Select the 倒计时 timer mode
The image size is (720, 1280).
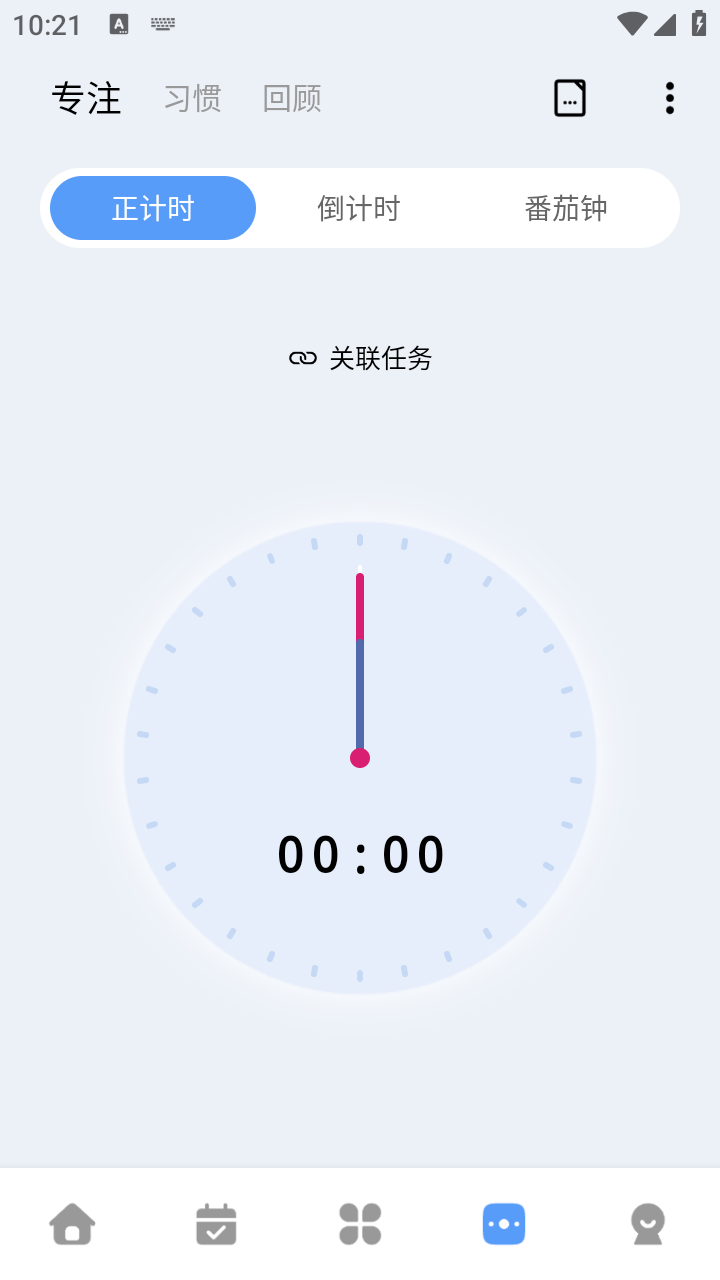click(359, 208)
